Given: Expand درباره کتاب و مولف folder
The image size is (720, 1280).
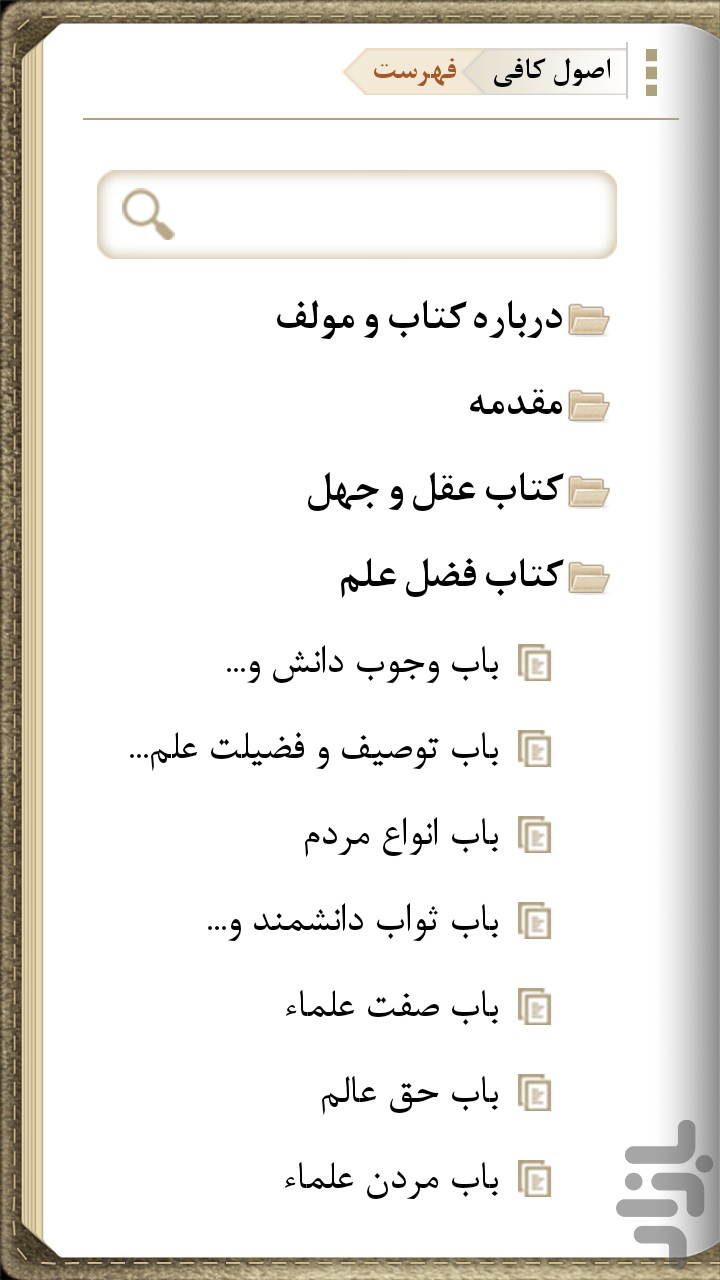Looking at the screenshot, I should tap(442, 319).
